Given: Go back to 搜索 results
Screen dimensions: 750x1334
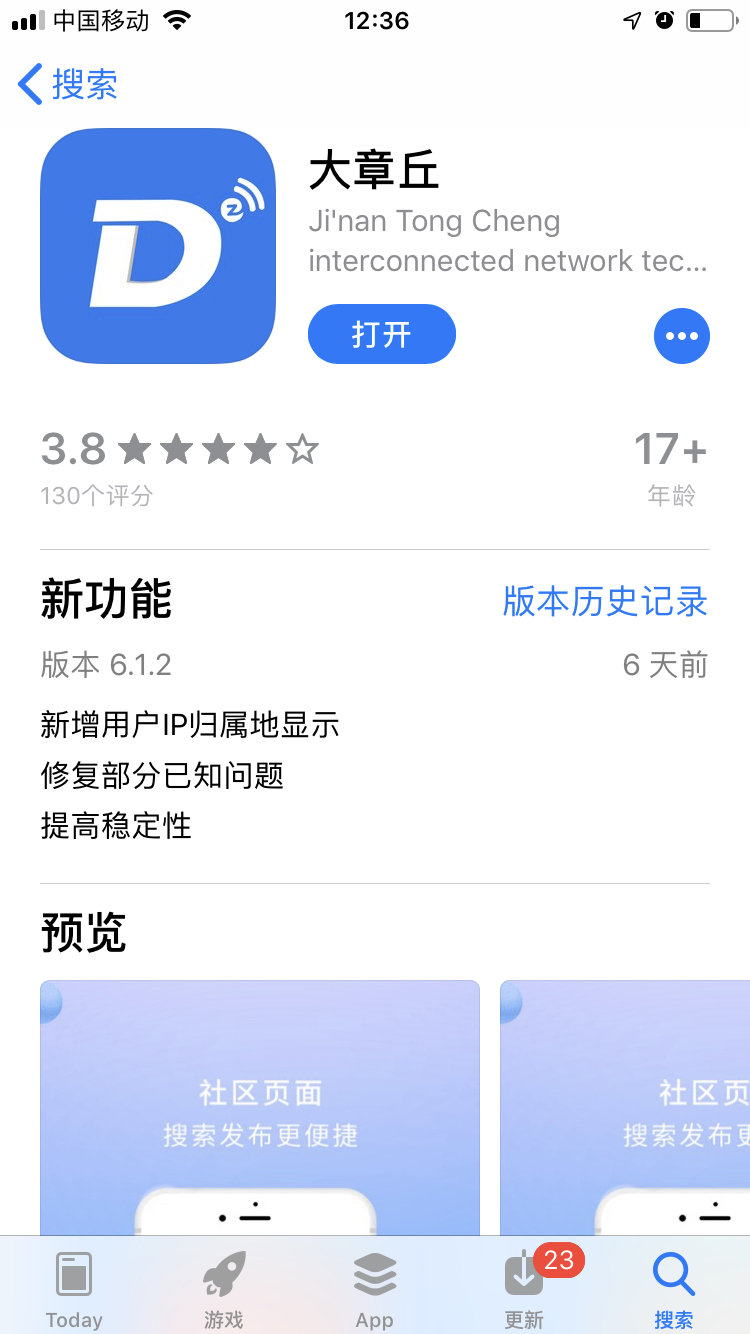Looking at the screenshot, I should point(68,85).
